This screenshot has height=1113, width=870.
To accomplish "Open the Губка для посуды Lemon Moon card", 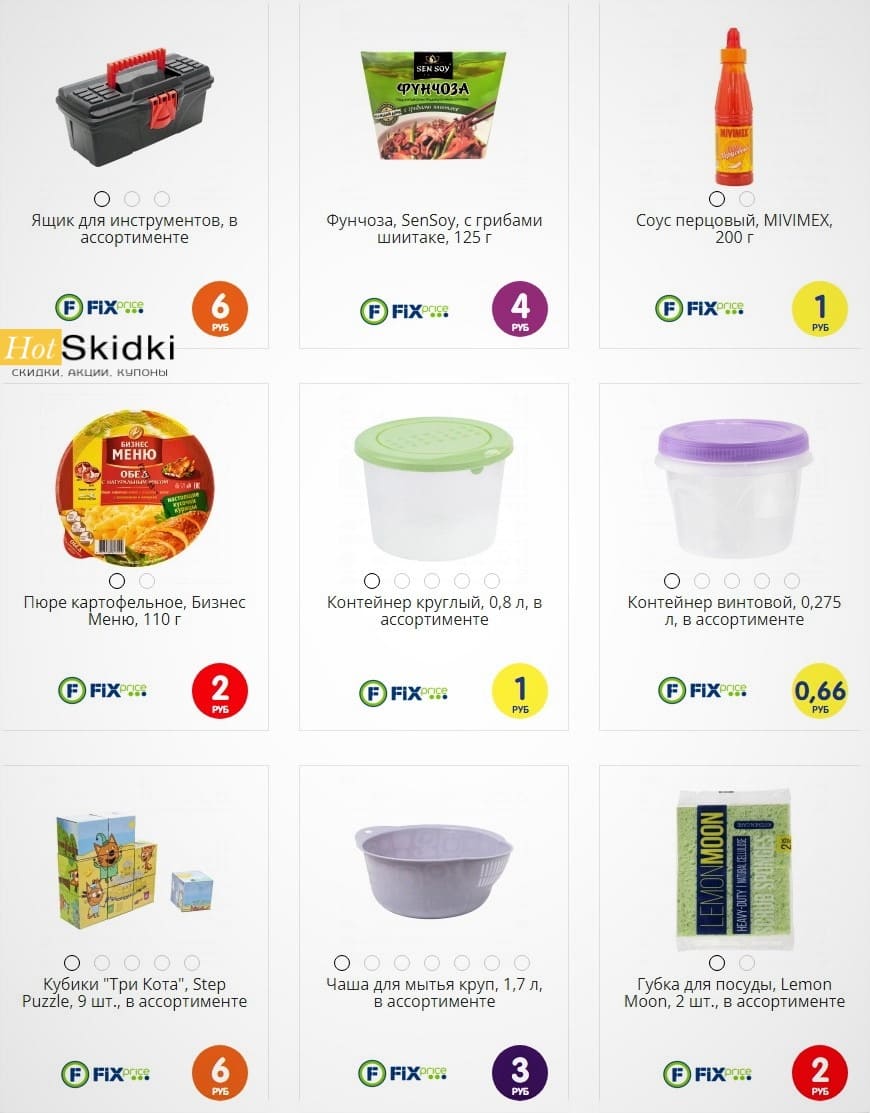I will pyautogui.click(x=733, y=993).
